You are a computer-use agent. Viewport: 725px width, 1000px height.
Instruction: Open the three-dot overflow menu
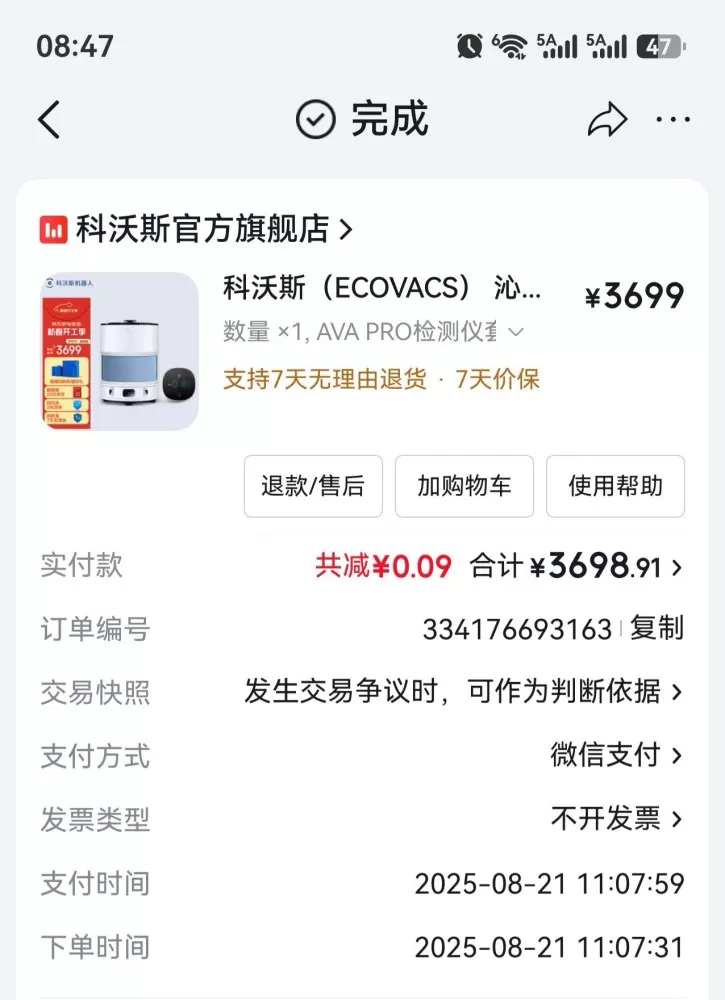point(673,119)
